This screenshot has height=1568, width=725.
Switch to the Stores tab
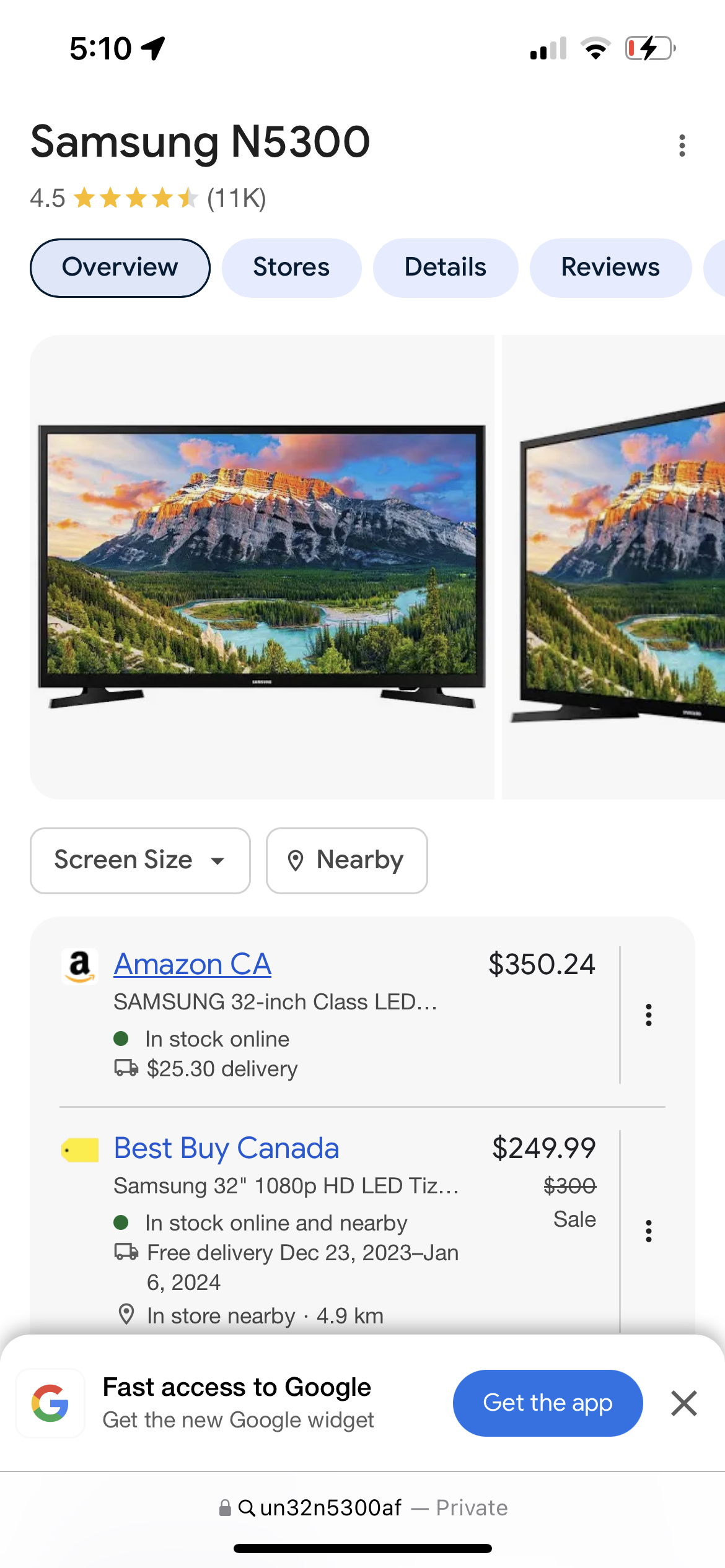pyautogui.click(x=291, y=268)
